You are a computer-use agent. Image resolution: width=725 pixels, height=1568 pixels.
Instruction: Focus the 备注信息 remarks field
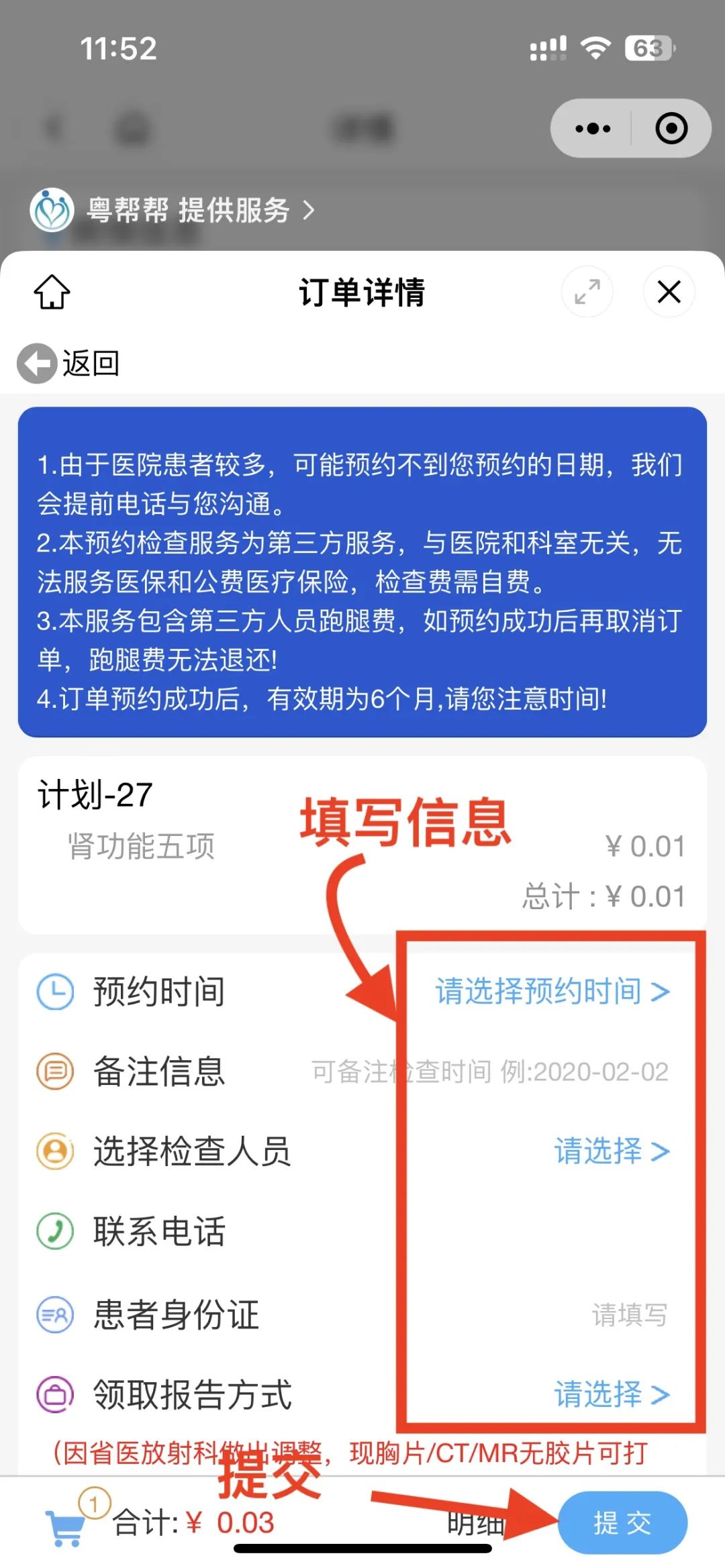(490, 1072)
